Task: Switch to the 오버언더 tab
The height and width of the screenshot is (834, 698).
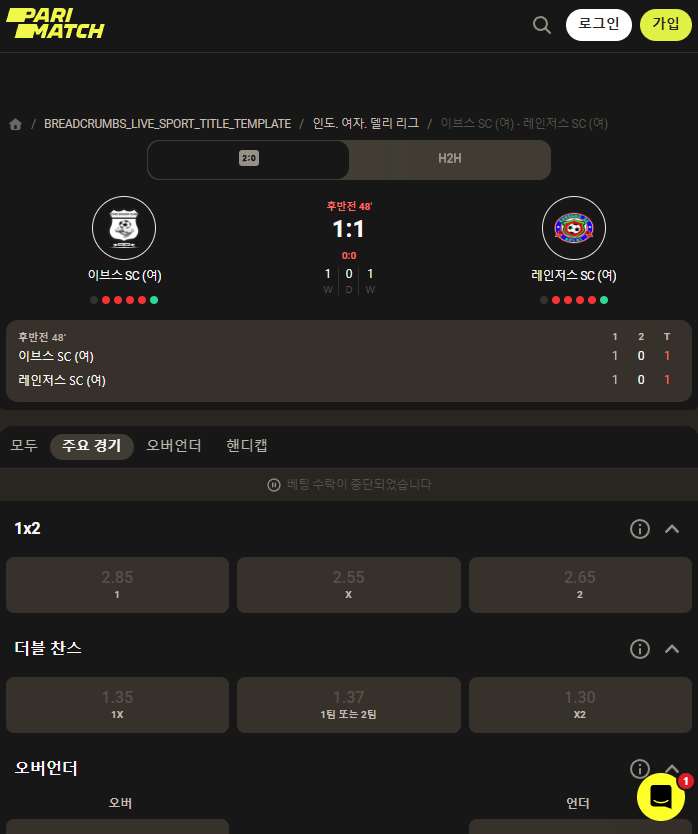Action: [174, 446]
